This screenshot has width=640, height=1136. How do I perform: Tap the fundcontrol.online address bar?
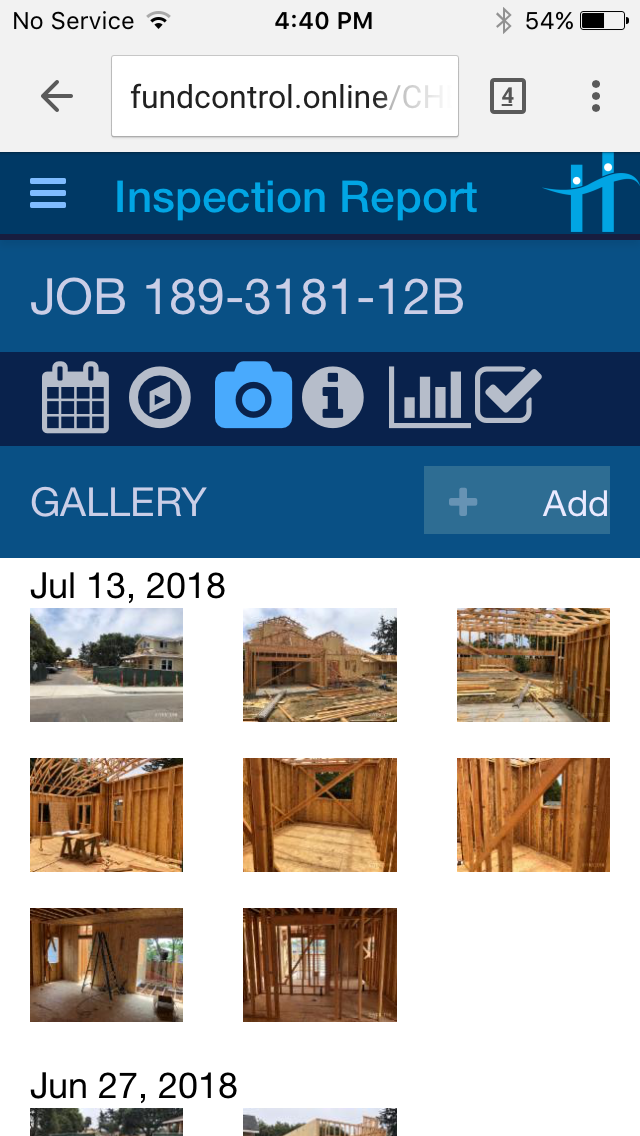(285, 96)
